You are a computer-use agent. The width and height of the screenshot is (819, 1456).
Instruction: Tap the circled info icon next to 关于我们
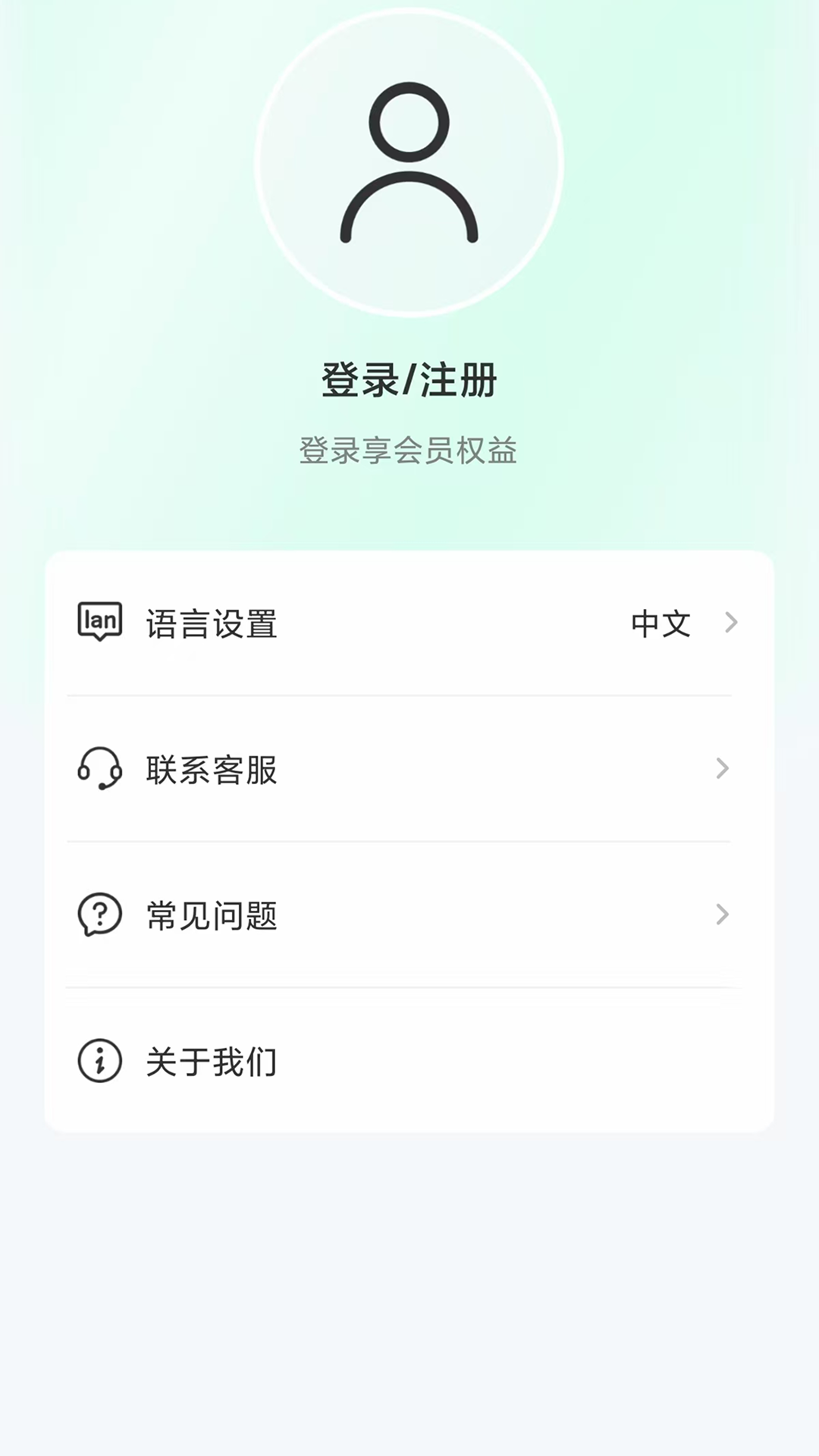99,1062
